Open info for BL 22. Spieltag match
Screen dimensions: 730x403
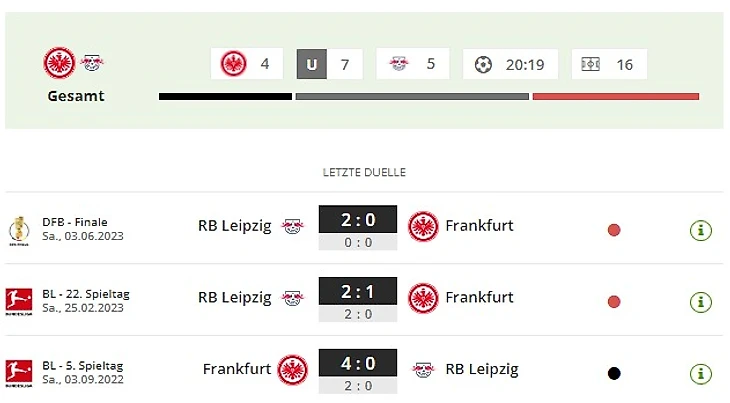[x=701, y=302]
